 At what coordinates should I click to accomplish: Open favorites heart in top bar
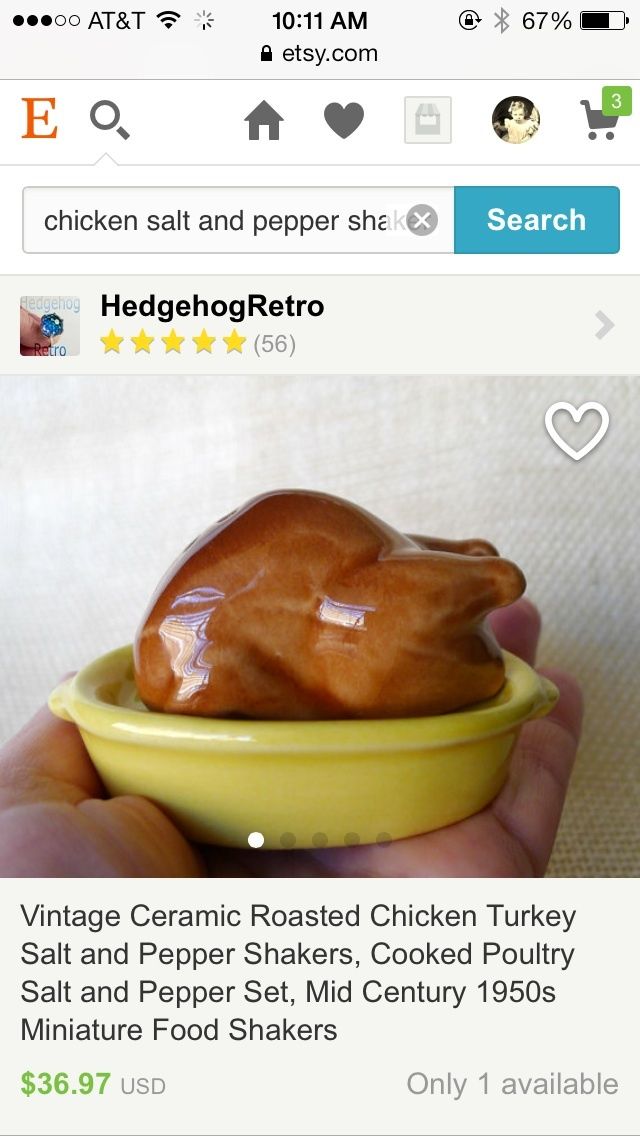[x=344, y=121]
